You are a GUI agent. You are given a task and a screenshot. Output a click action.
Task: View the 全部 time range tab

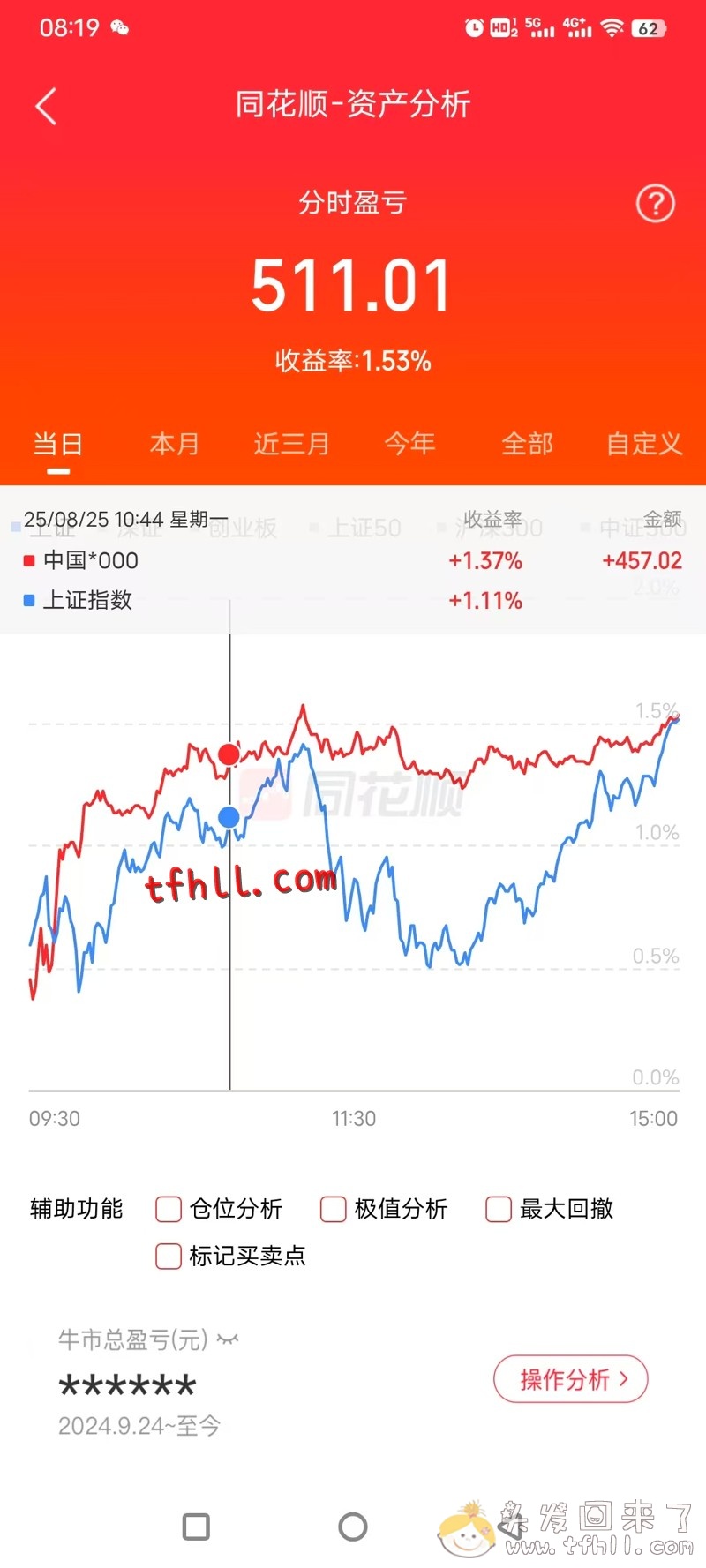(x=527, y=444)
